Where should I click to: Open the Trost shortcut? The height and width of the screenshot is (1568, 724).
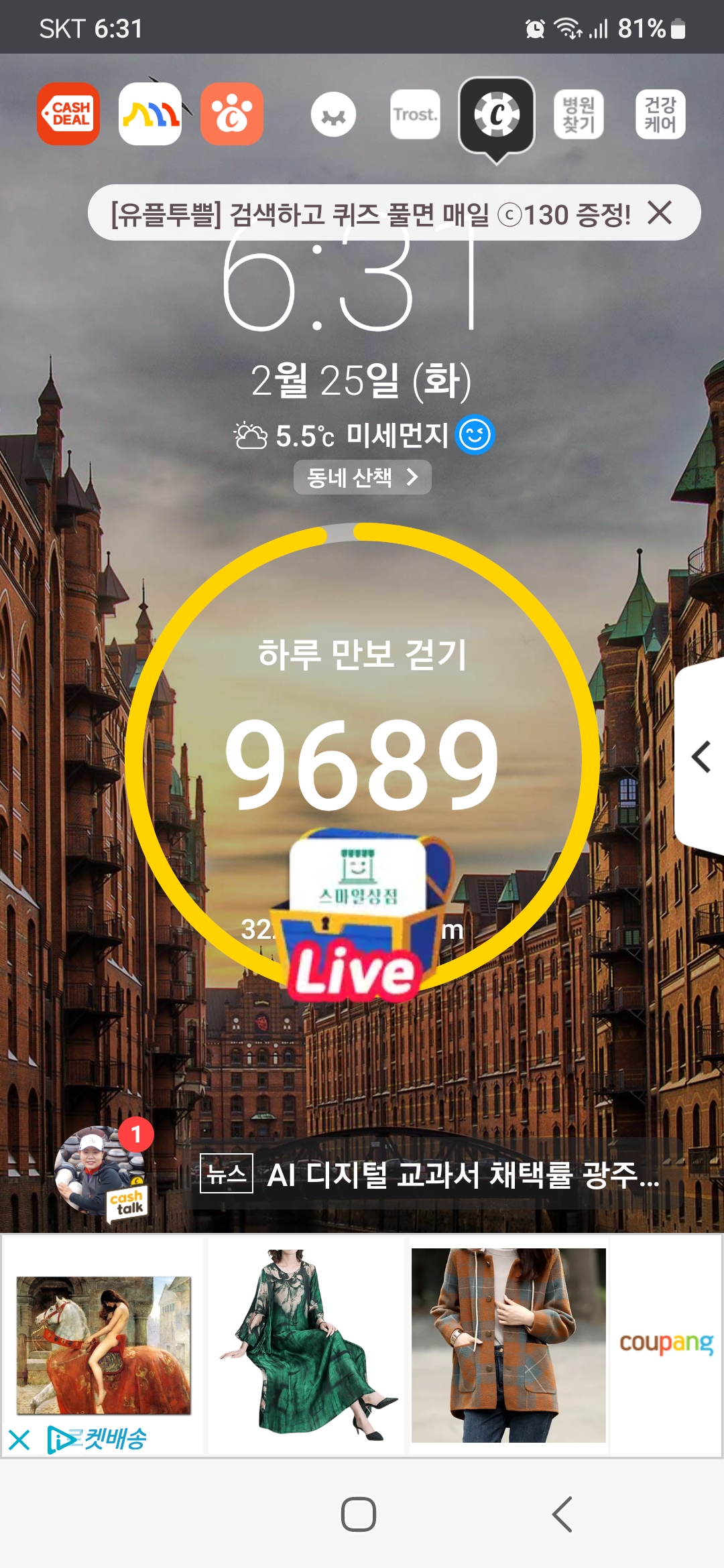(x=415, y=115)
